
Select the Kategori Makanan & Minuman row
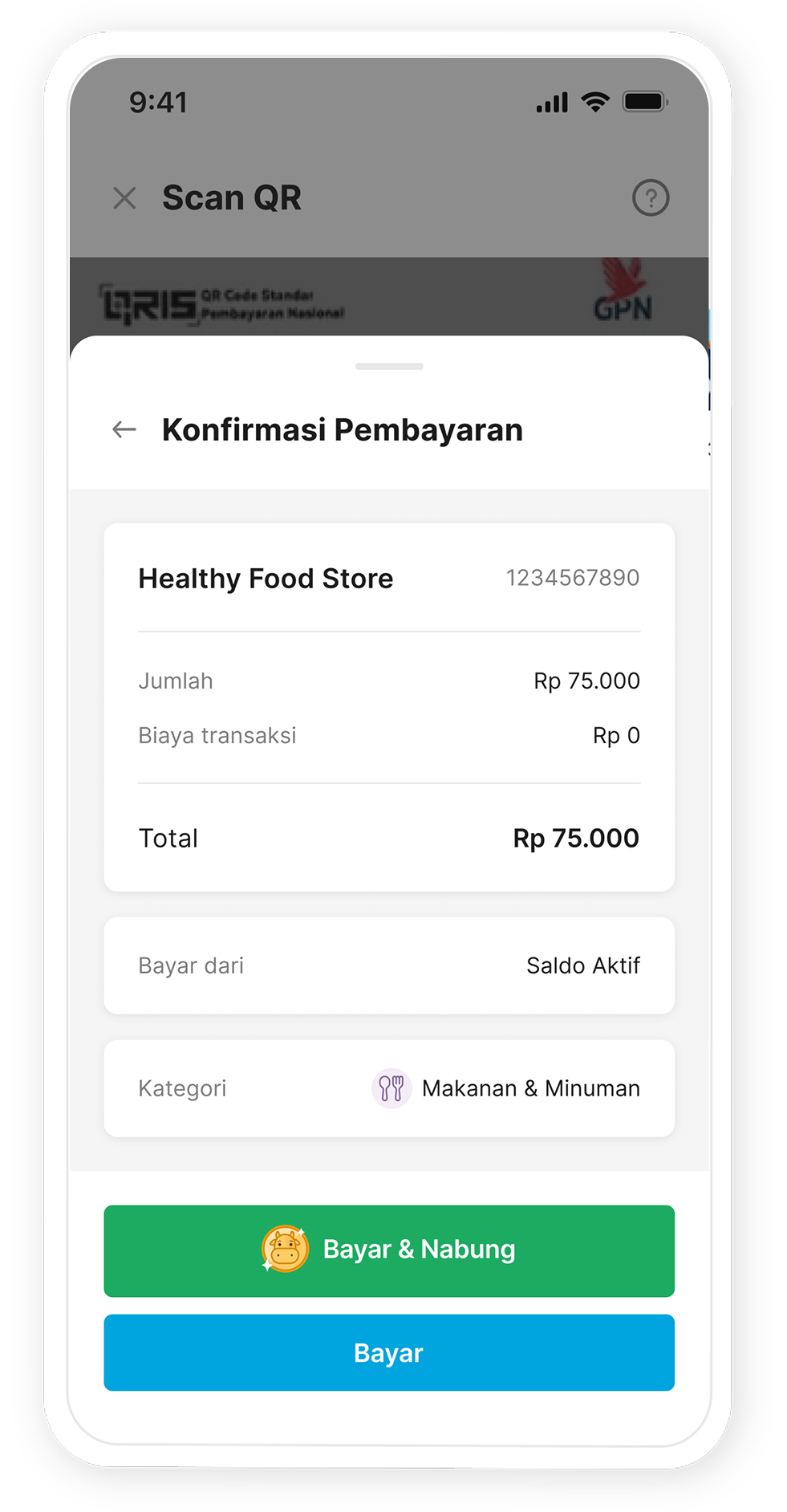coord(389,1088)
